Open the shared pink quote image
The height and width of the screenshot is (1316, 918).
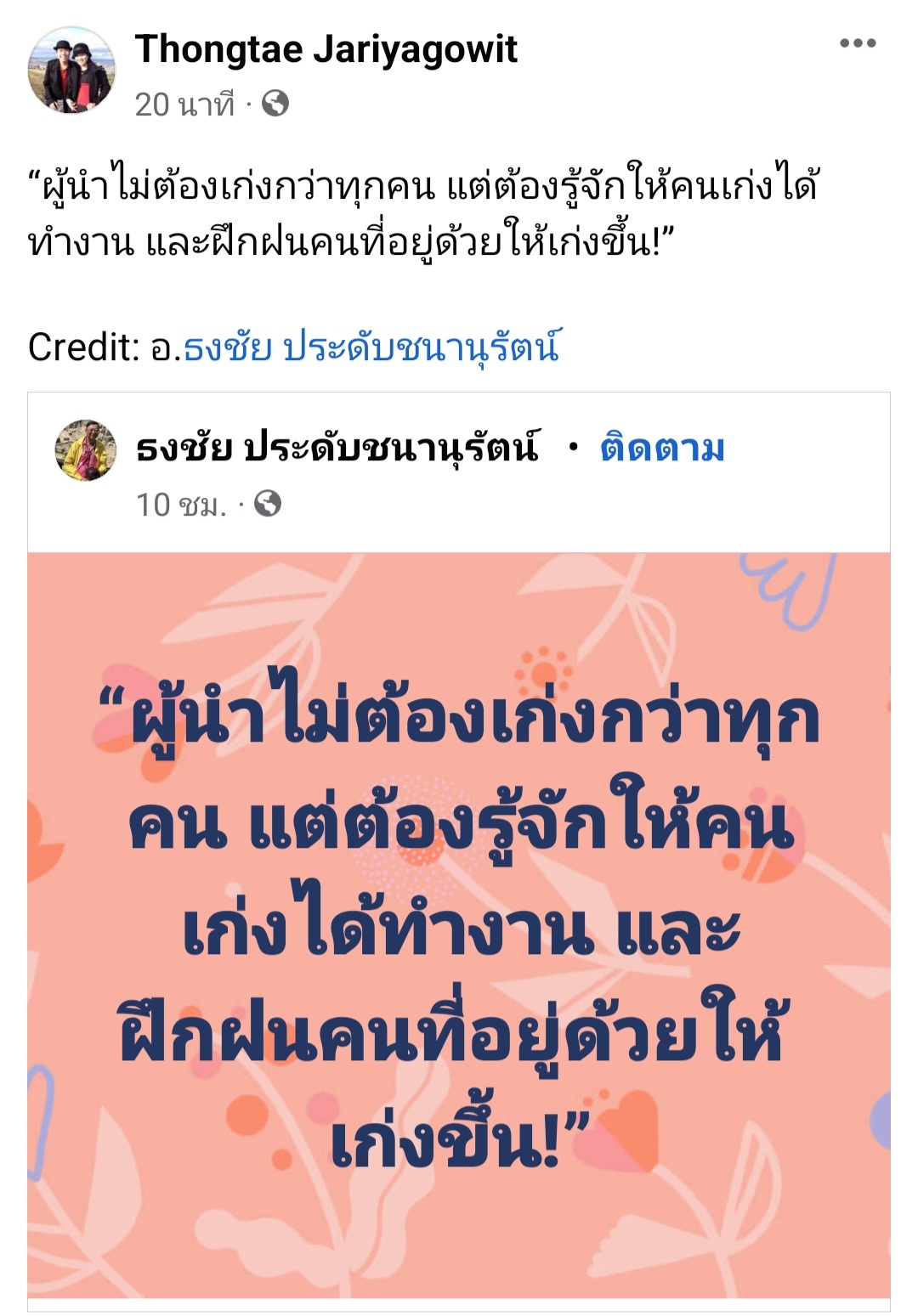[x=459, y=924]
